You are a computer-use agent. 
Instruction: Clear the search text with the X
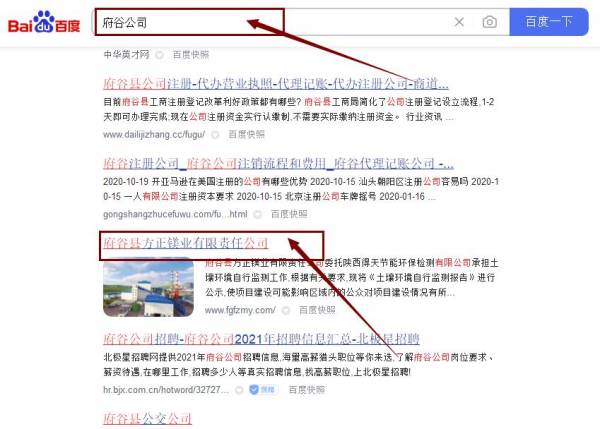click(459, 21)
